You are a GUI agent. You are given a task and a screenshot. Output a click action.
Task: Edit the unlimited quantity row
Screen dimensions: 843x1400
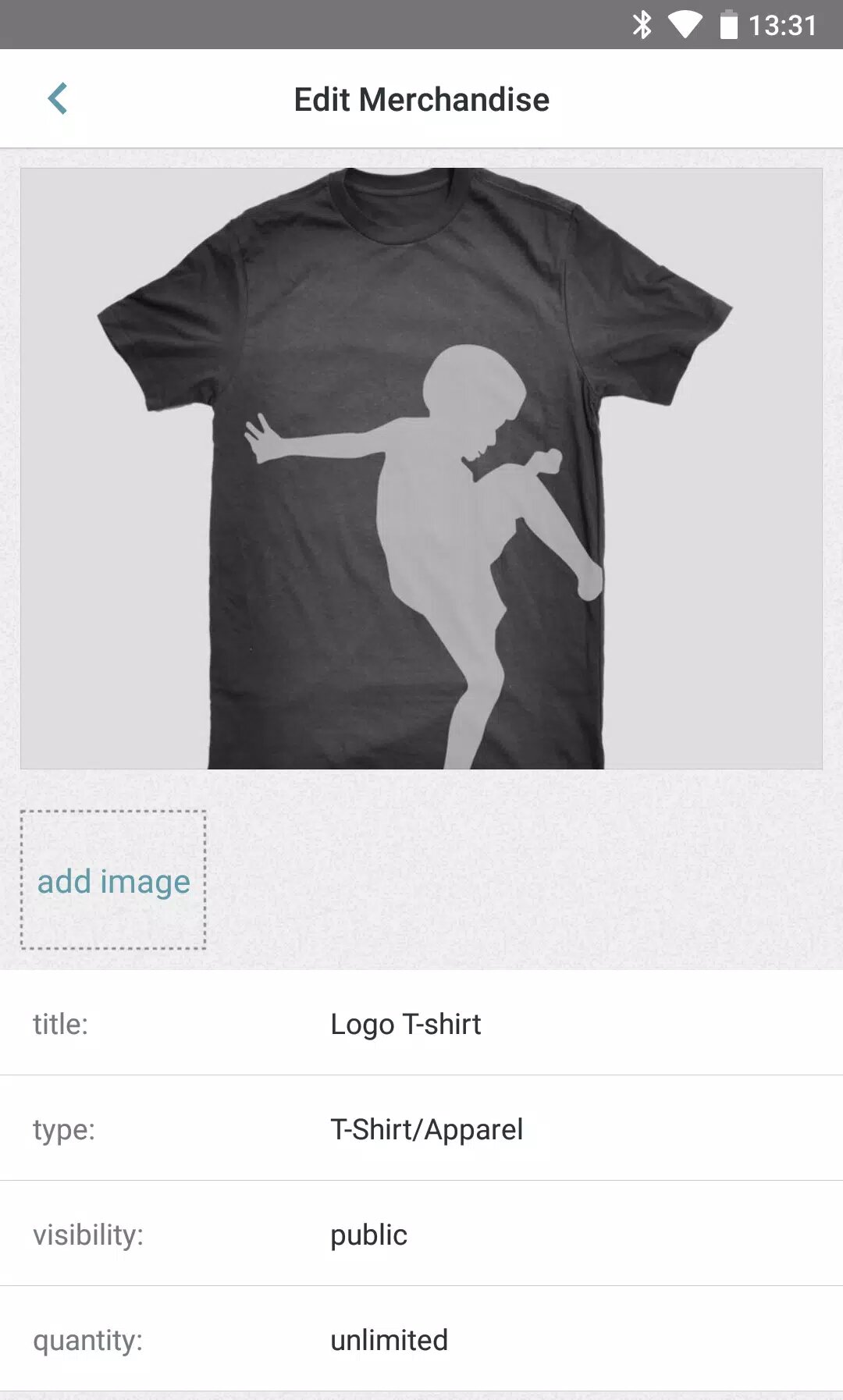[x=389, y=1340]
